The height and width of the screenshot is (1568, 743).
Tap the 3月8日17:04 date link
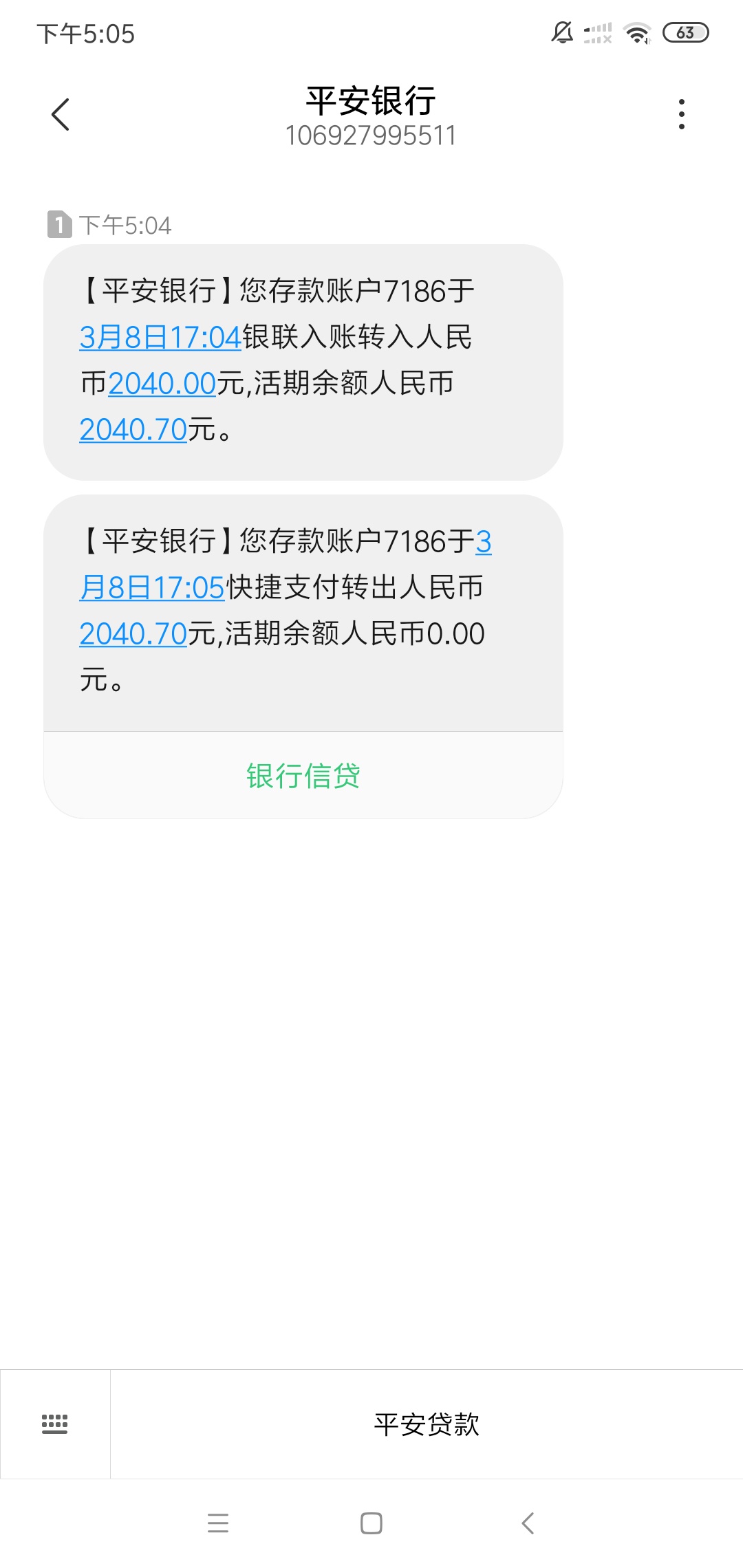(160, 337)
